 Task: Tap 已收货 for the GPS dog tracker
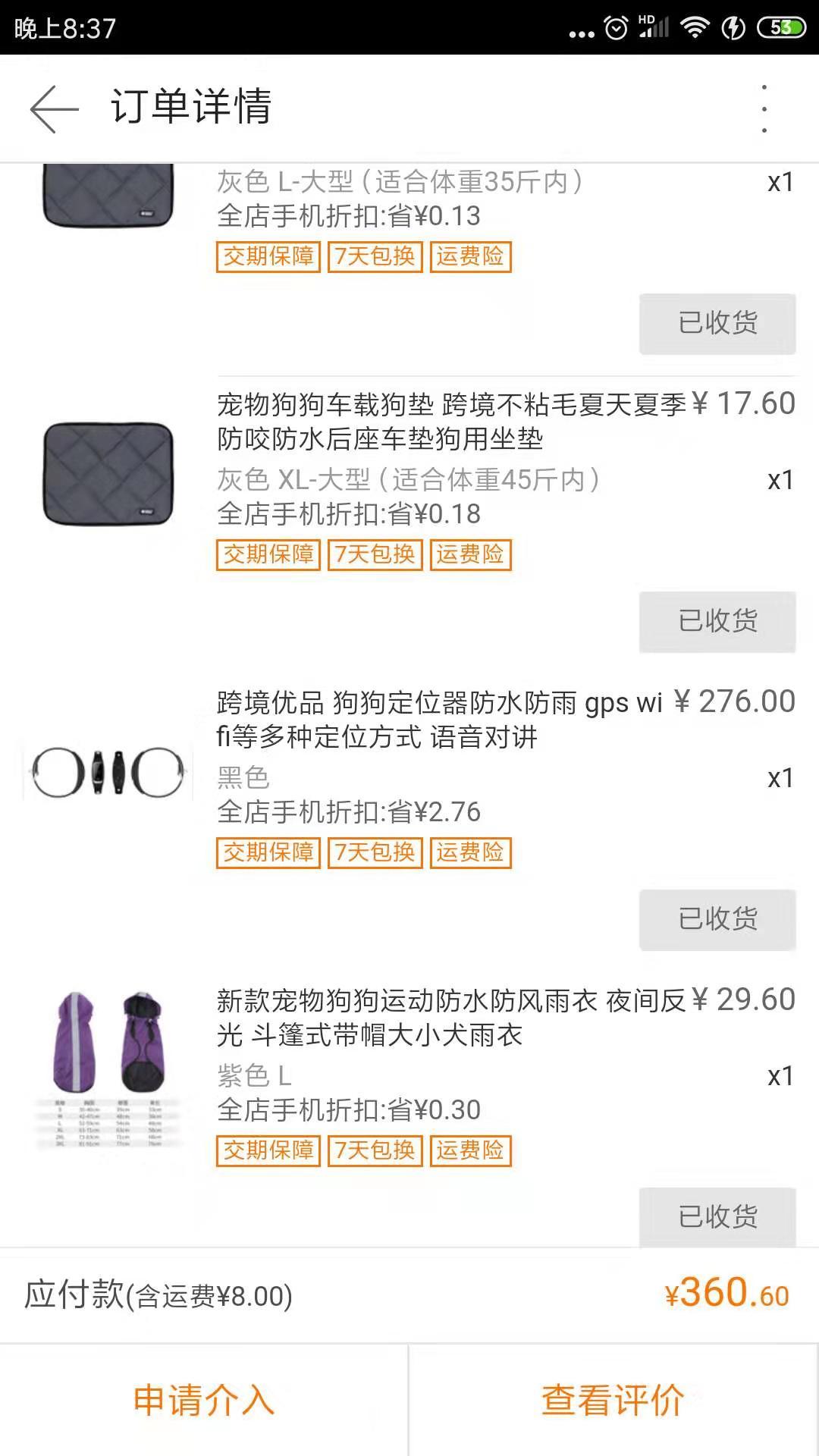[x=717, y=920]
